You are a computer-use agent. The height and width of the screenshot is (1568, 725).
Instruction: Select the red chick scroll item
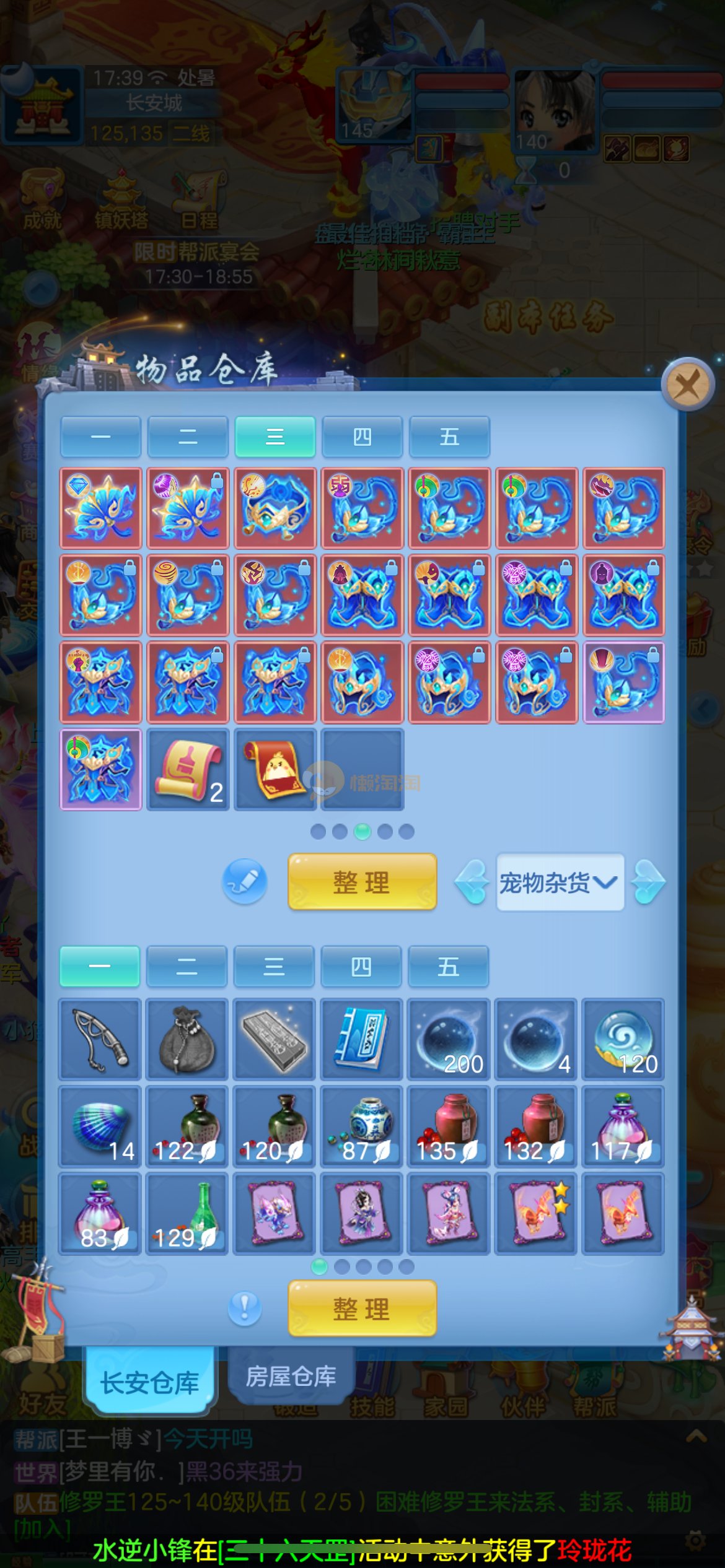click(275, 770)
